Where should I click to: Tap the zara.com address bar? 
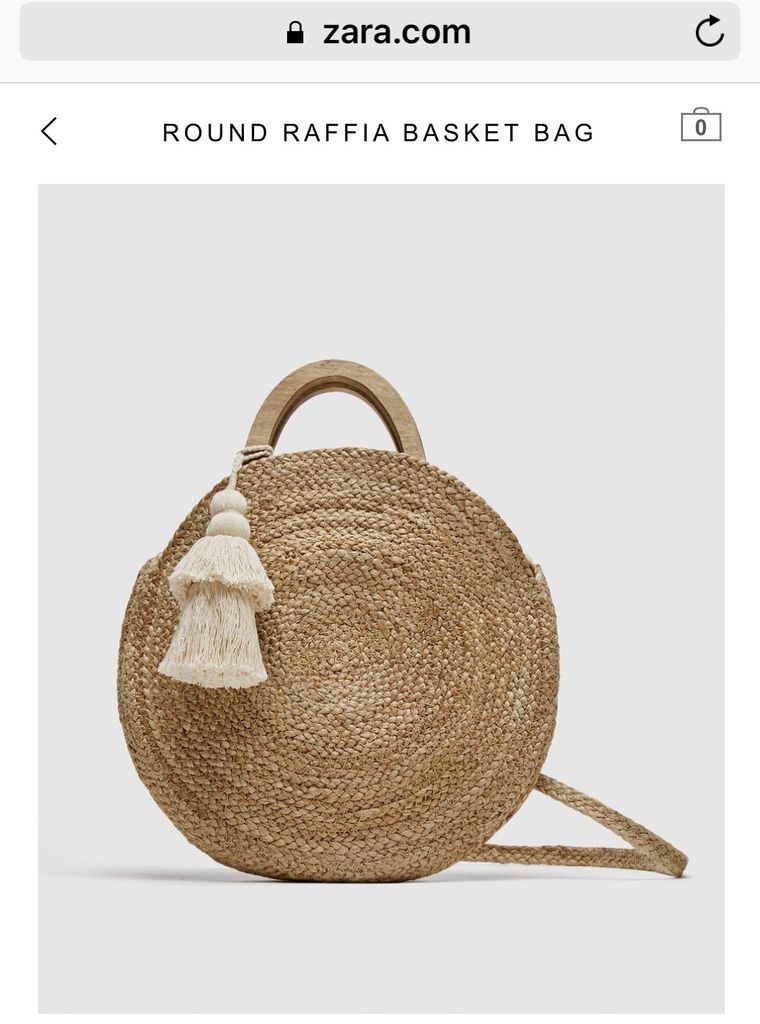(379, 32)
